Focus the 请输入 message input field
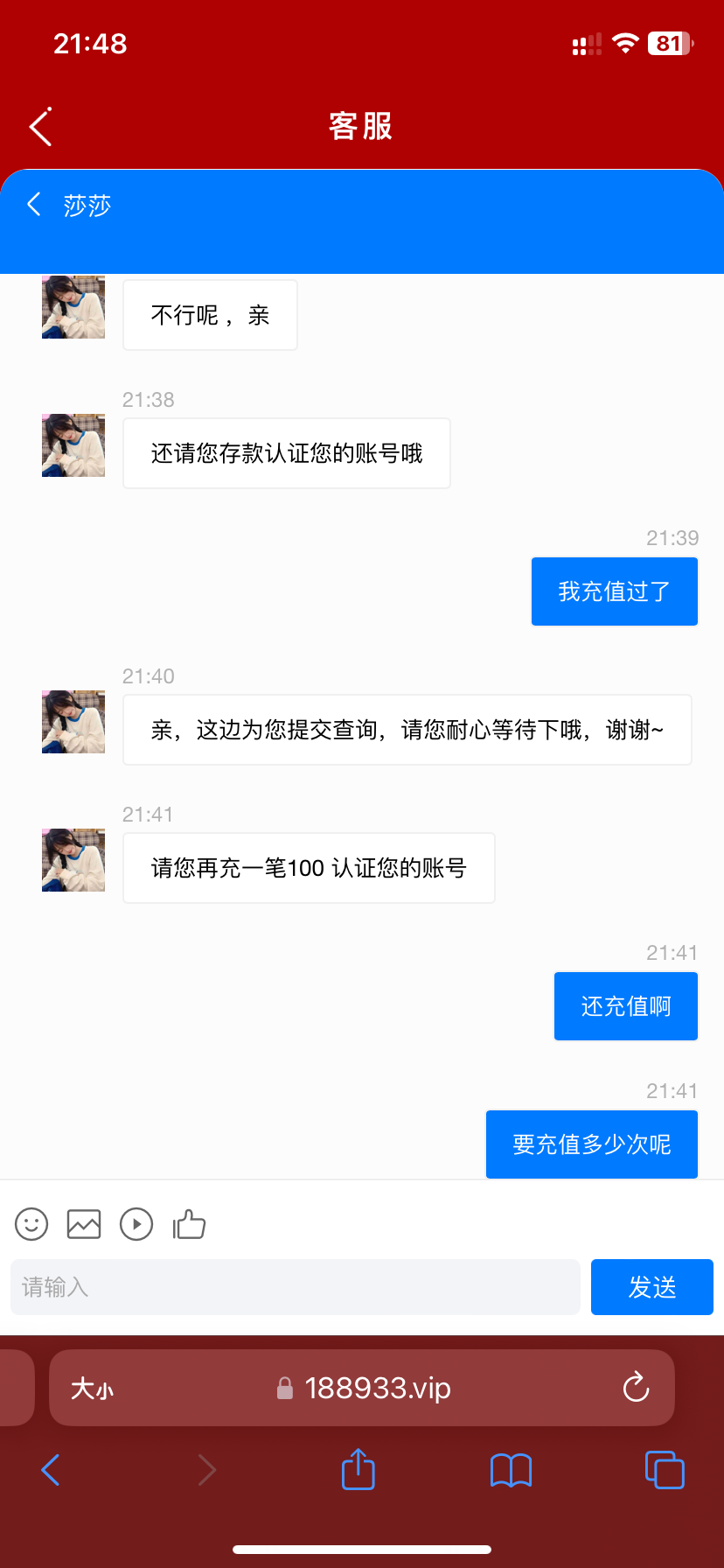This screenshot has width=724, height=1568. tap(295, 1286)
